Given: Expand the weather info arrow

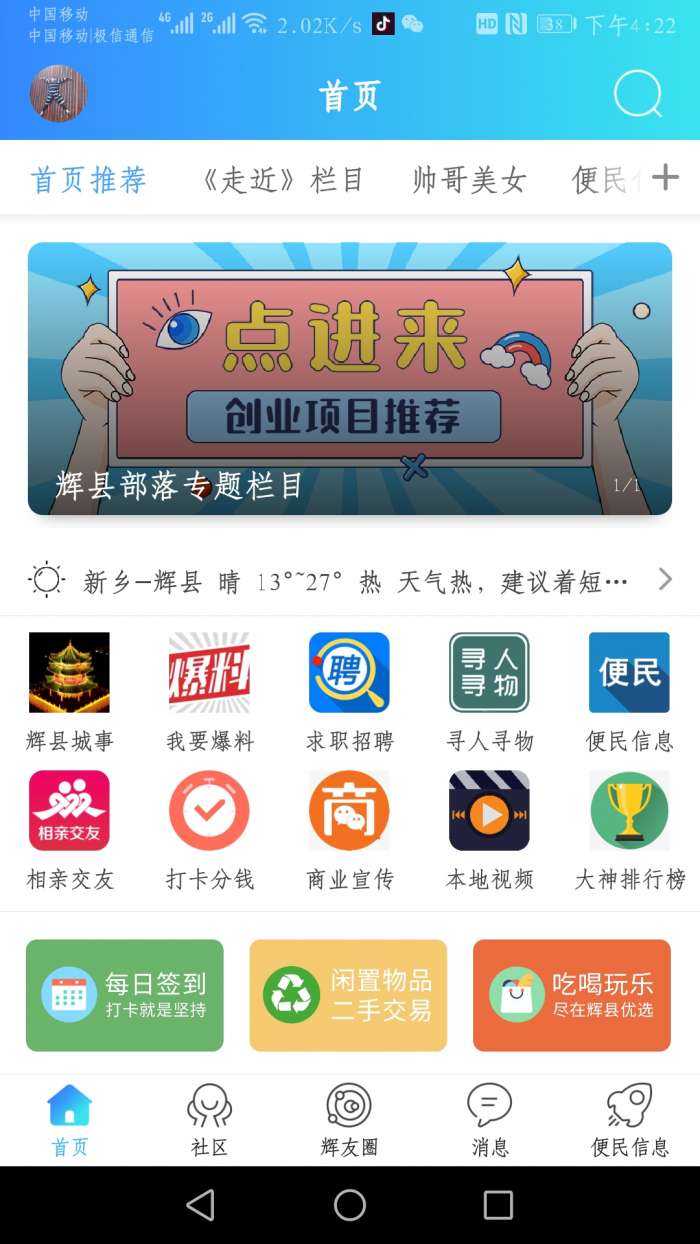Looking at the screenshot, I should pos(665,579).
